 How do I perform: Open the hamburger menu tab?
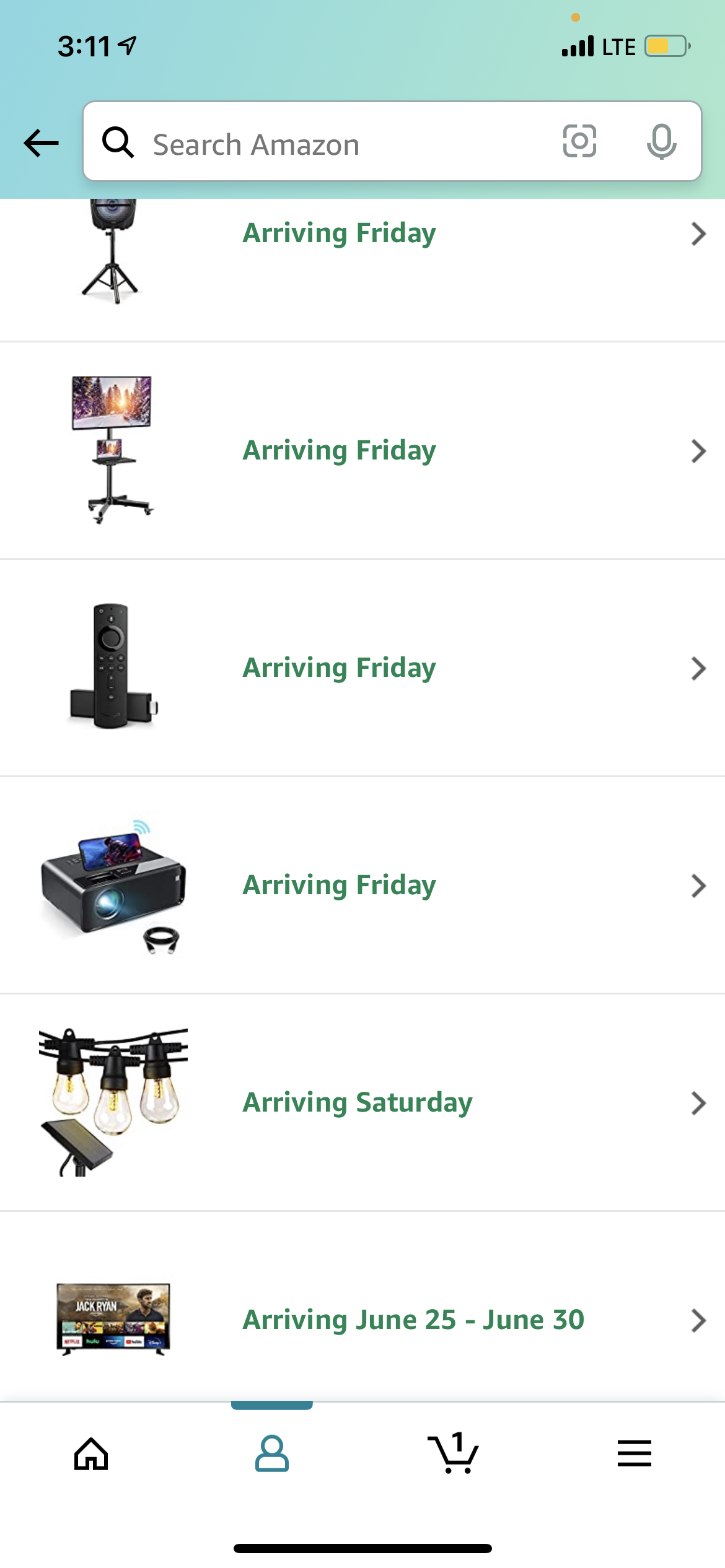634,1453
